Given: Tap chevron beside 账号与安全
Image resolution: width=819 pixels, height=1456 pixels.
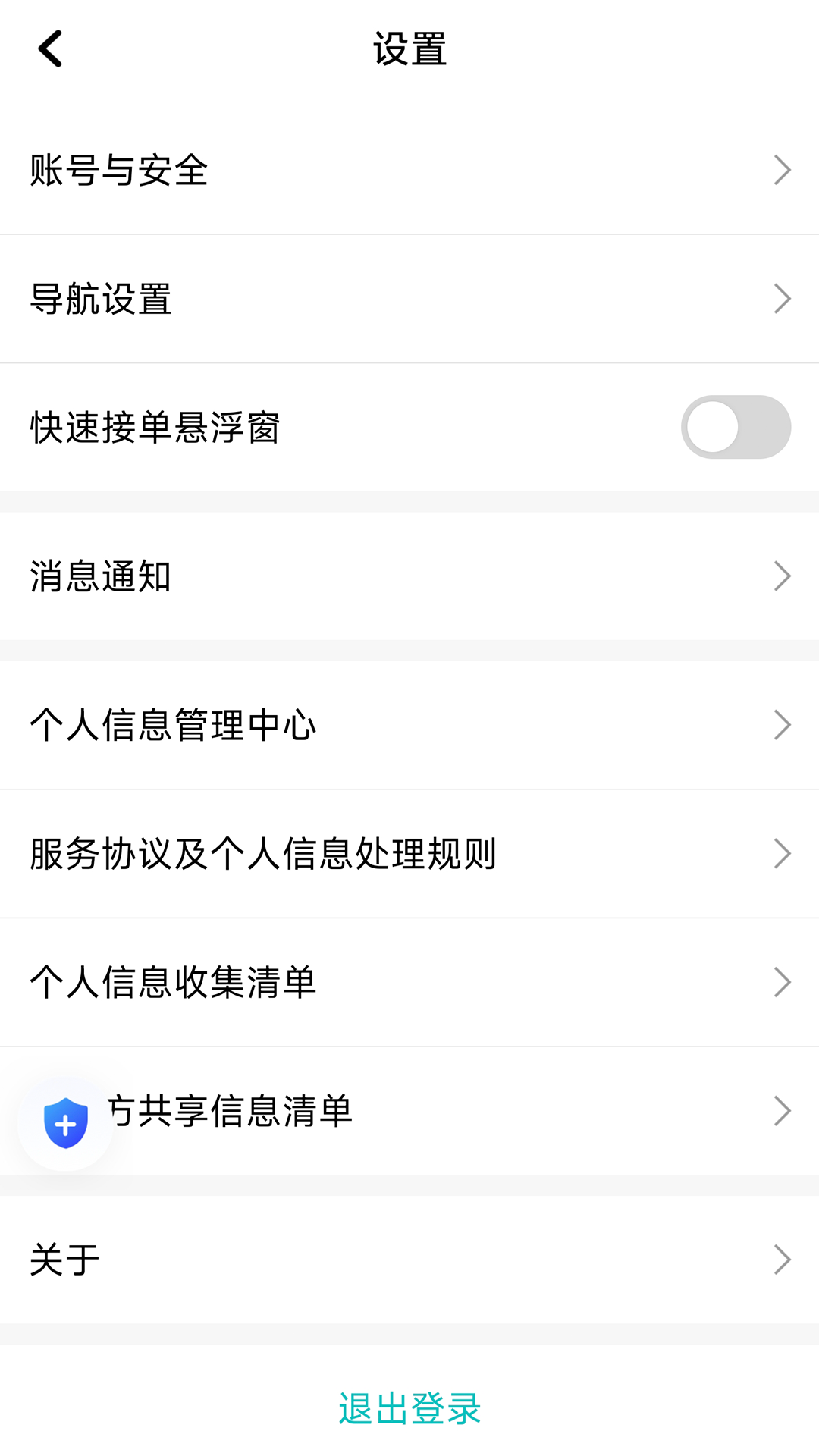Looking at the screenshot, I should (x=783, y=170).
